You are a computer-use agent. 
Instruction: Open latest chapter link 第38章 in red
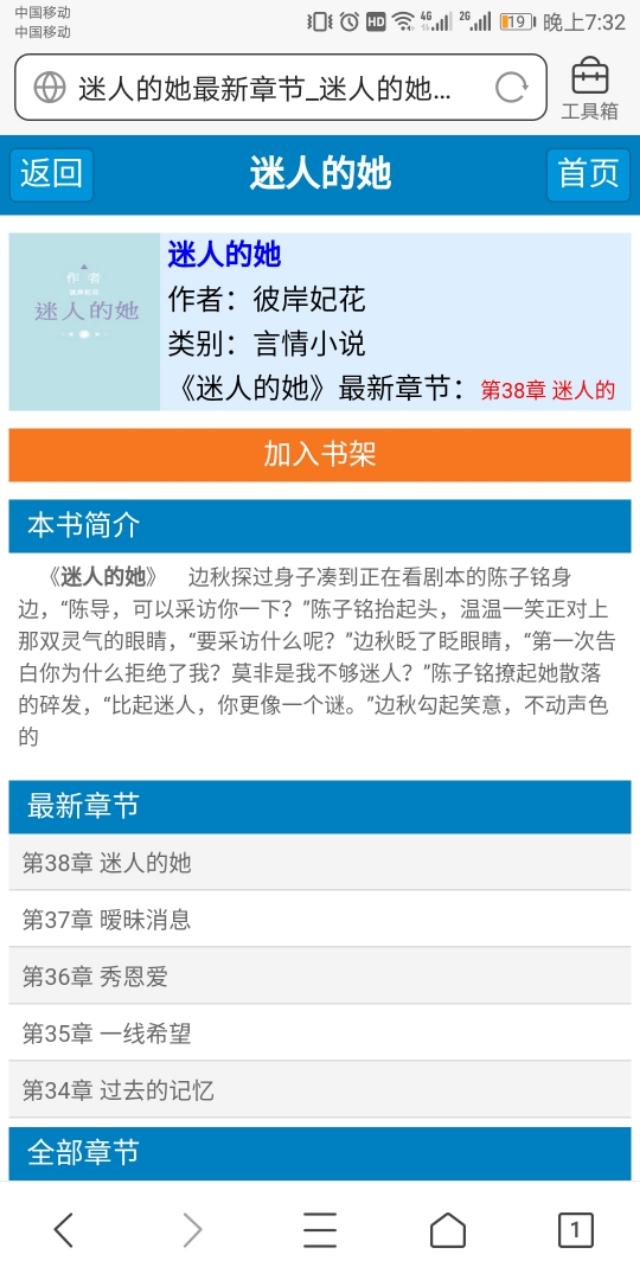click(548, 390)
